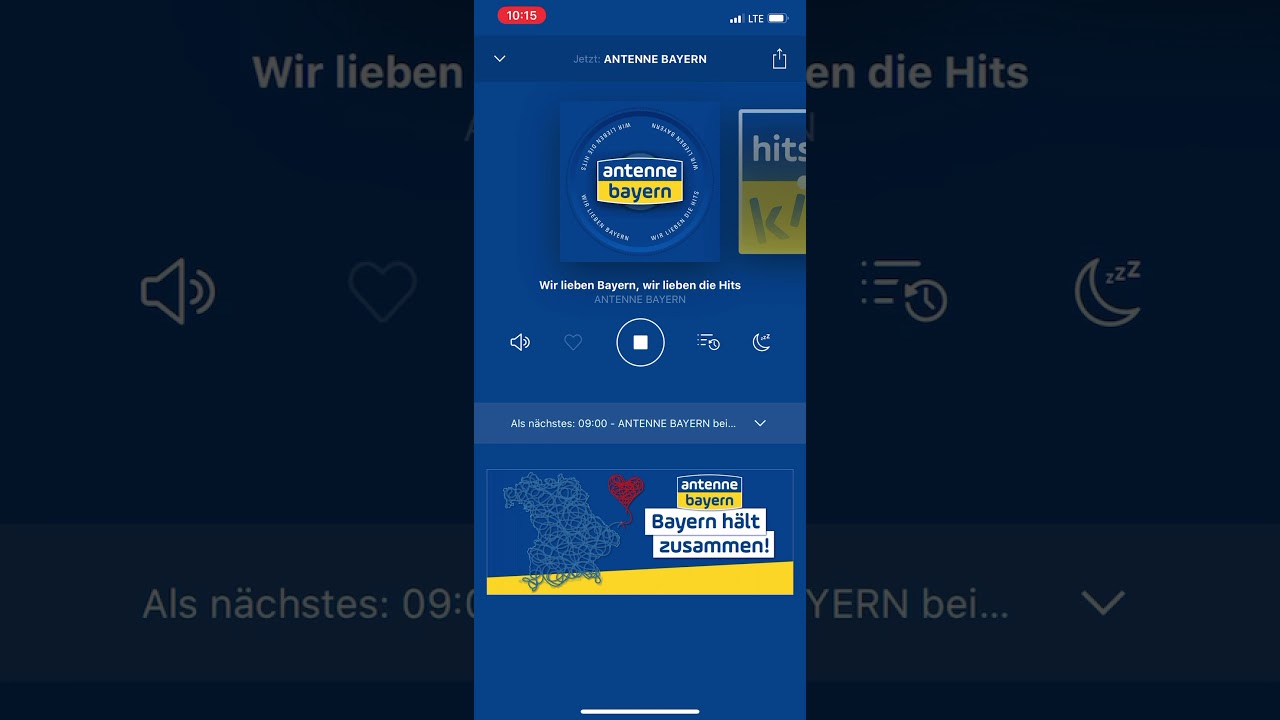Image resolution: width=1280 pixels, height=720 pixels.
Task: Open the volume control speaker icon
Action: coord(520,342)
